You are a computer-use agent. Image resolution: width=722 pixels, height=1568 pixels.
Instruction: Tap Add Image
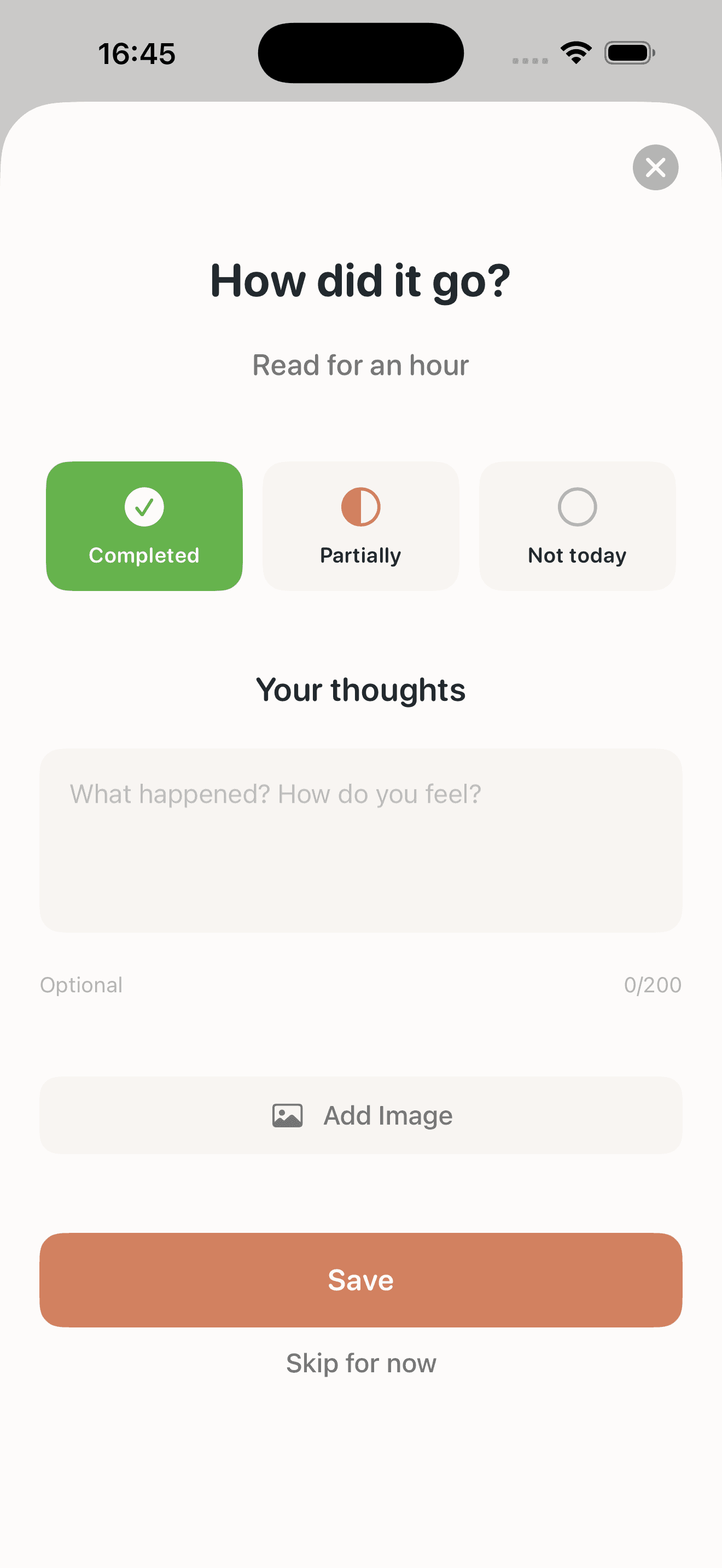[x=360, y=1115]
